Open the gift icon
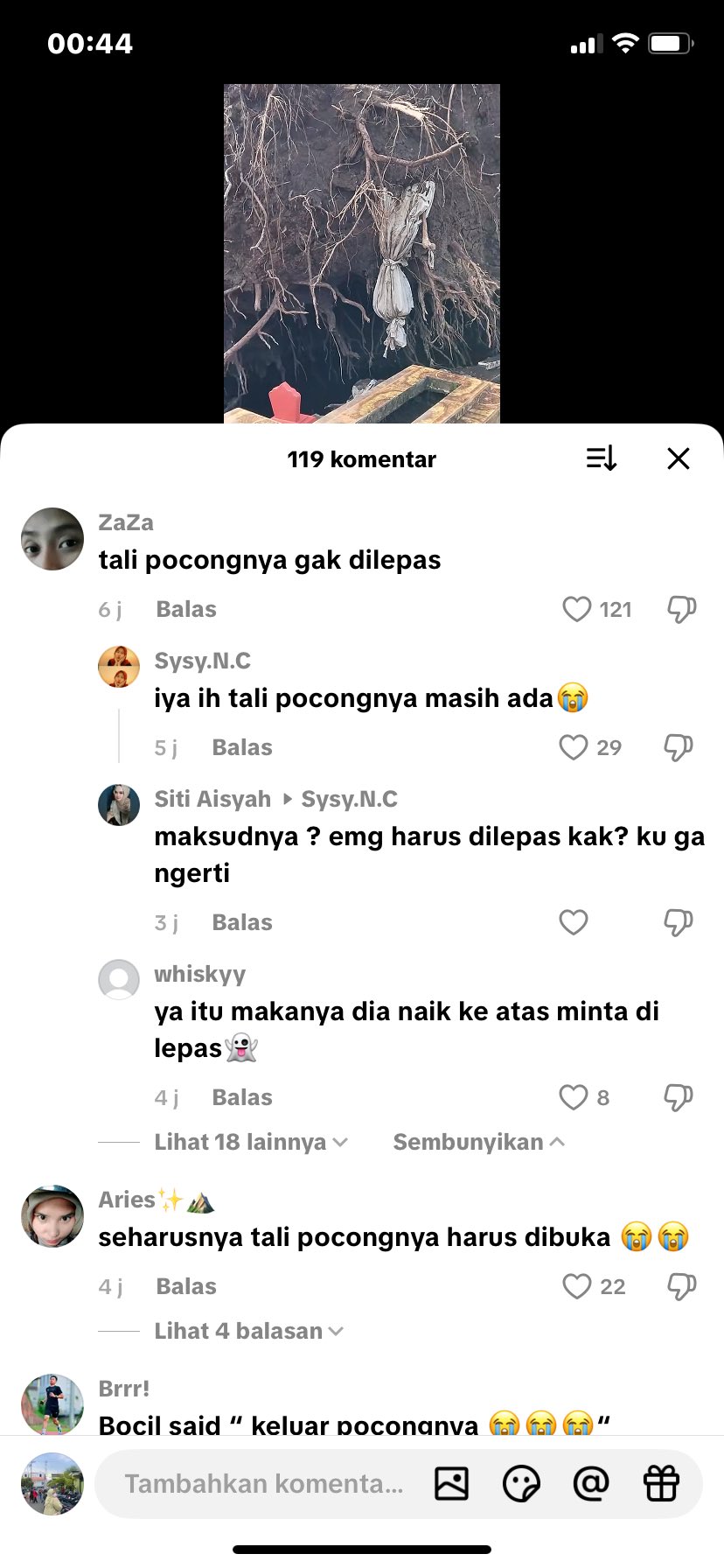This screenshot has height=1568, width=724. (x=661, y=1483)
